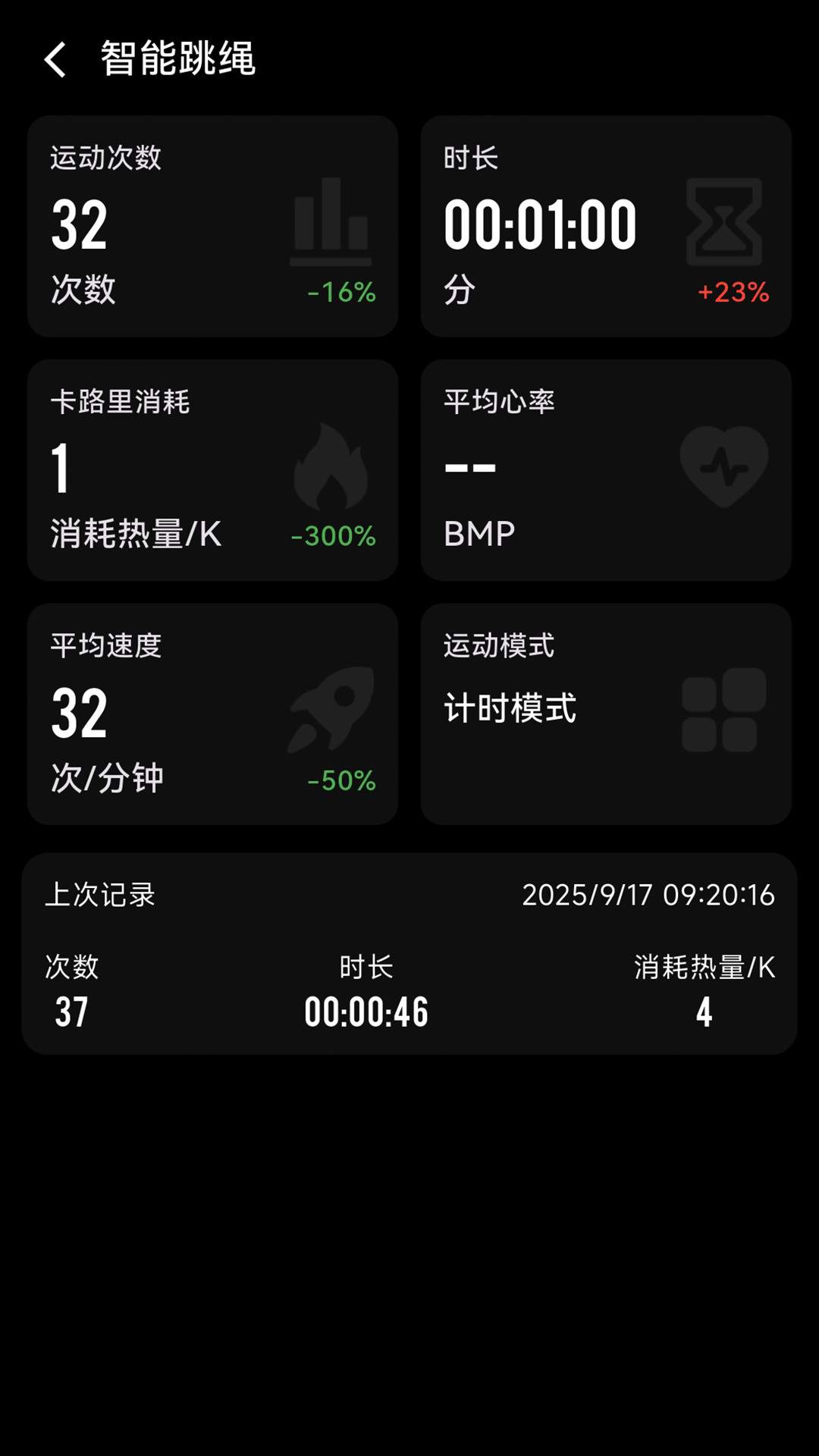
Task: Click the bar chart icon on 运动次数 card
Action: point(332,224)
